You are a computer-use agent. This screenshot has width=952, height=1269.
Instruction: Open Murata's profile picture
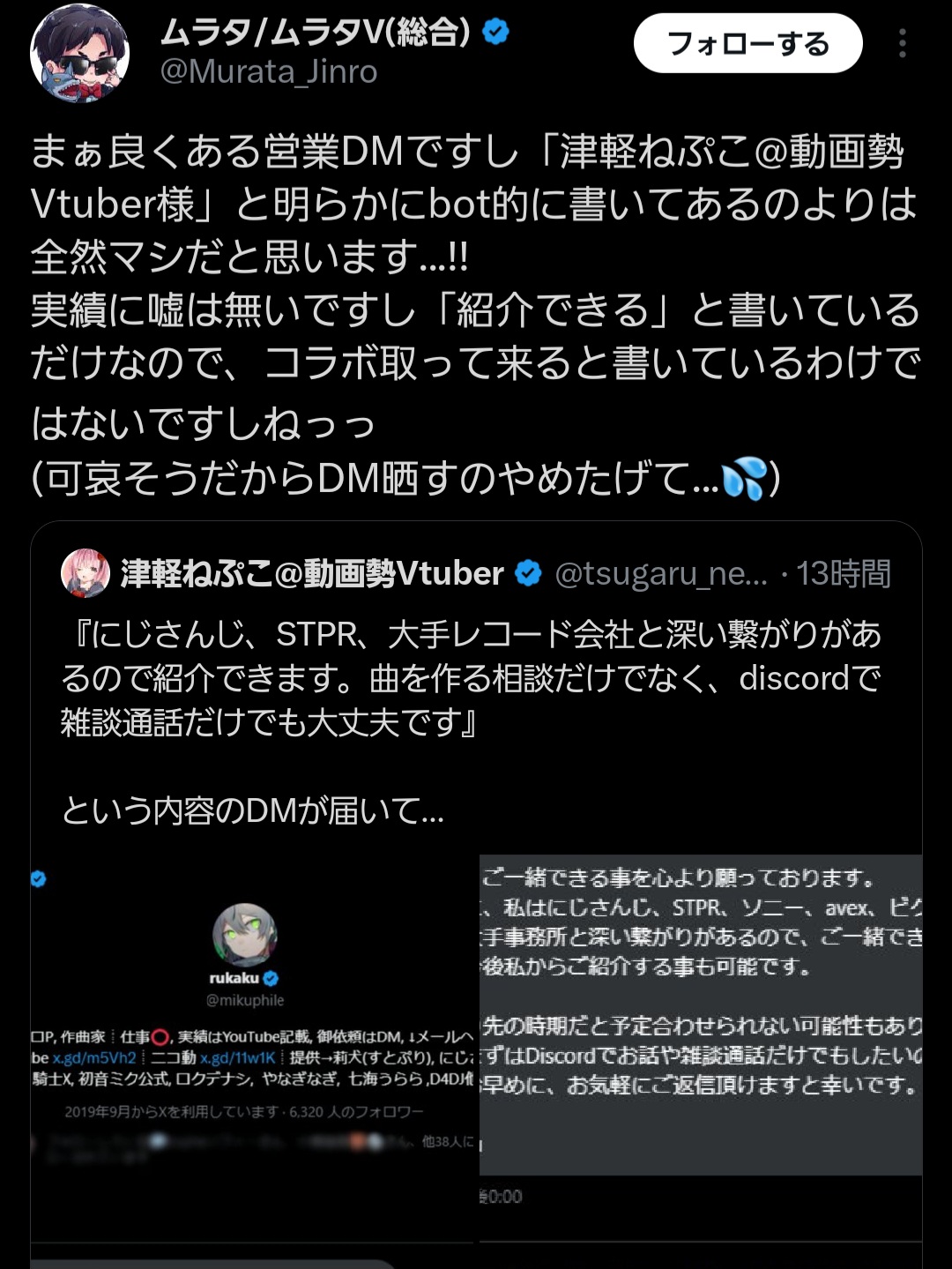(80, 53)
